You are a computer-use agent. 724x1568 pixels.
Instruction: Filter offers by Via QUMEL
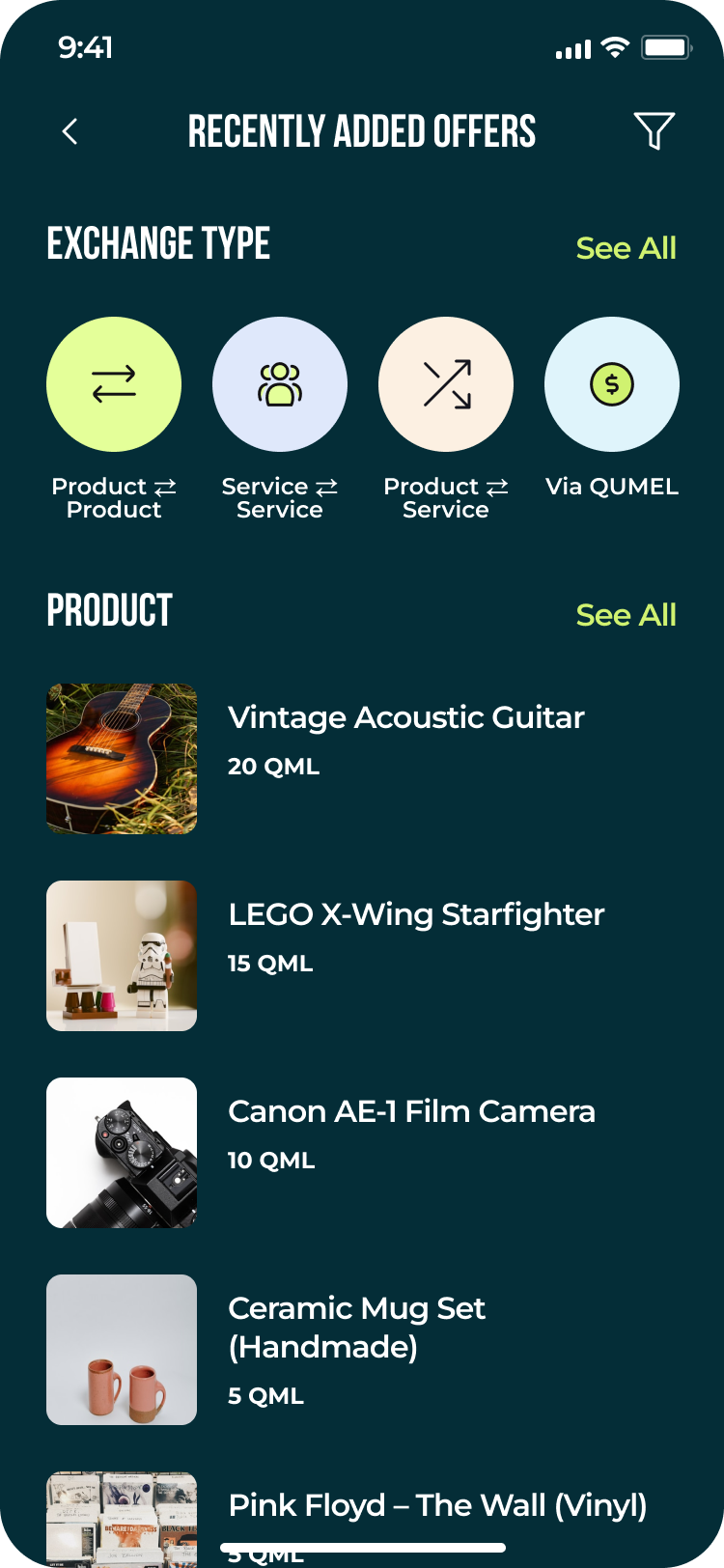(612, 385)
